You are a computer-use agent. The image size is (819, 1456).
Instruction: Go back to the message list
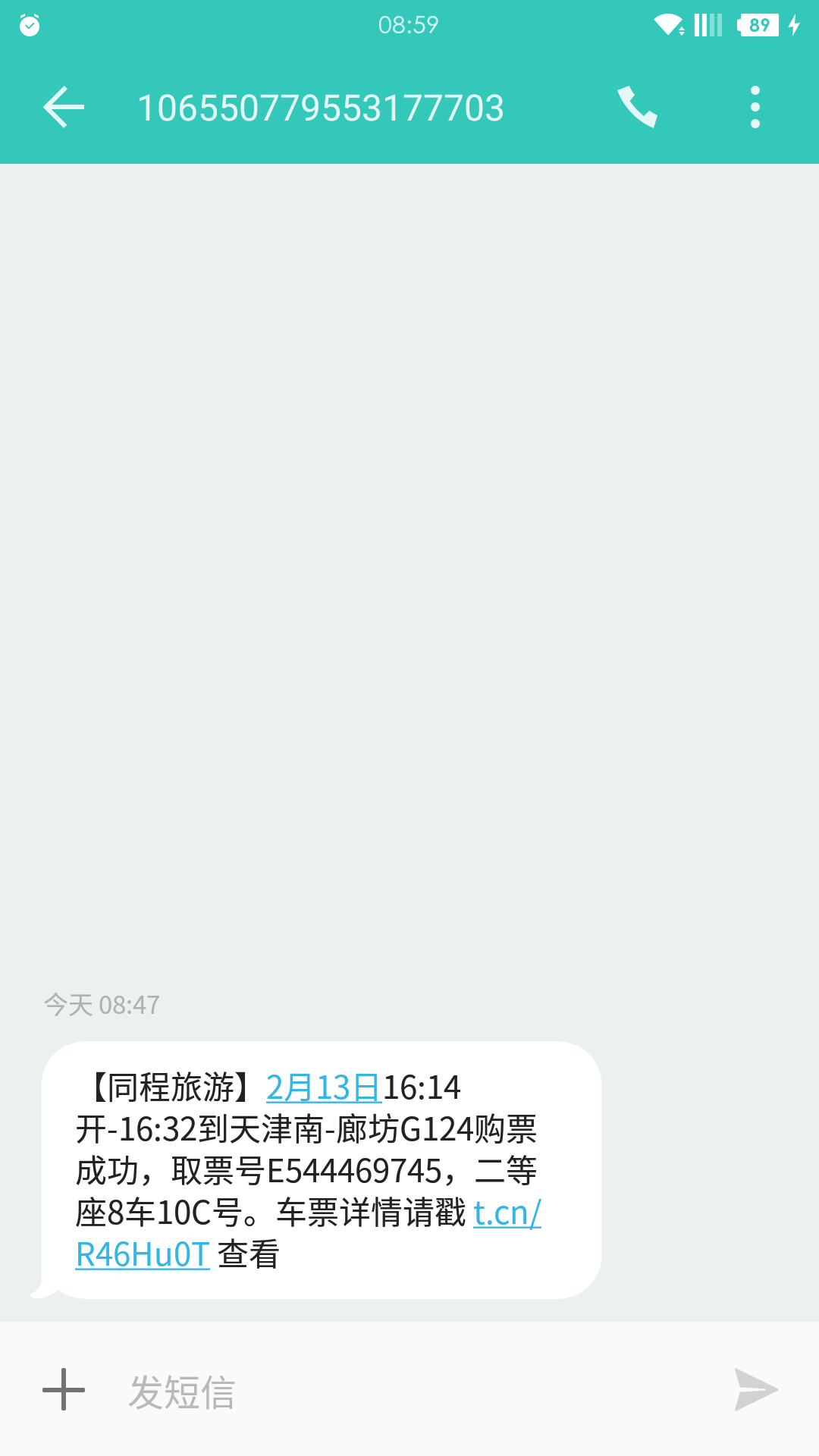[64, 107]
